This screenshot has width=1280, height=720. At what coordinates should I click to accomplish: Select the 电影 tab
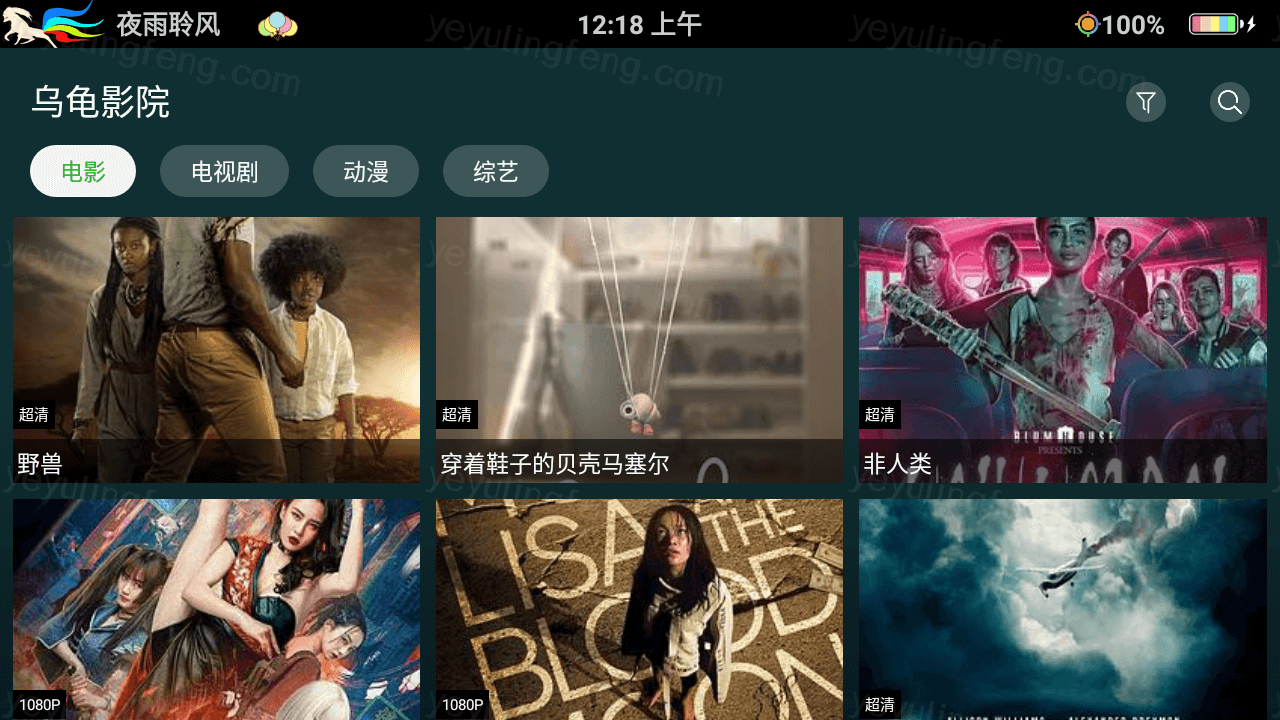(x=83, y=171)
